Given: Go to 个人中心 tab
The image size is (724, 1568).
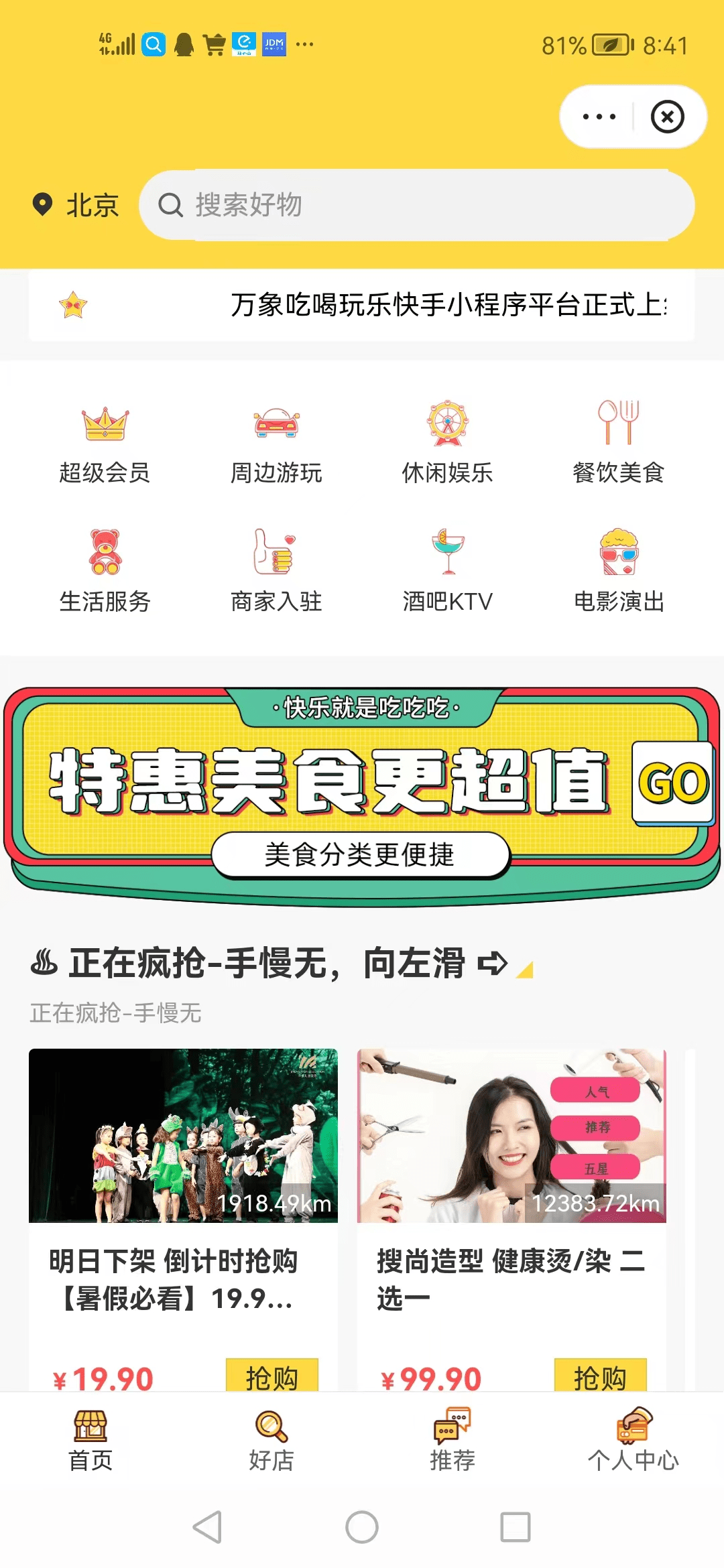Looking at the screenshot, I should [633, 1439].
